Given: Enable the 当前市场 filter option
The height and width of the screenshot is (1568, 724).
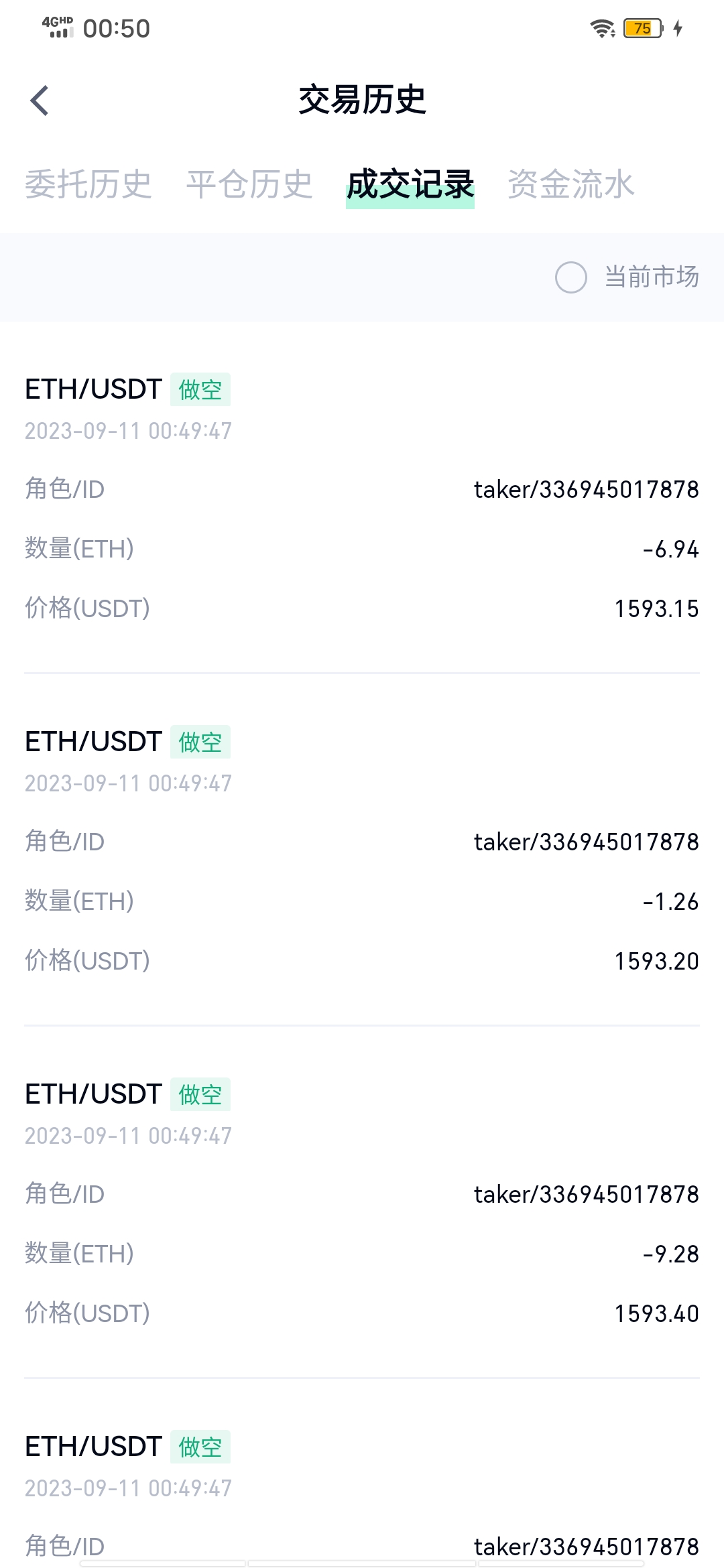Looking at the screenshot, I should click(x=571, y=277).
